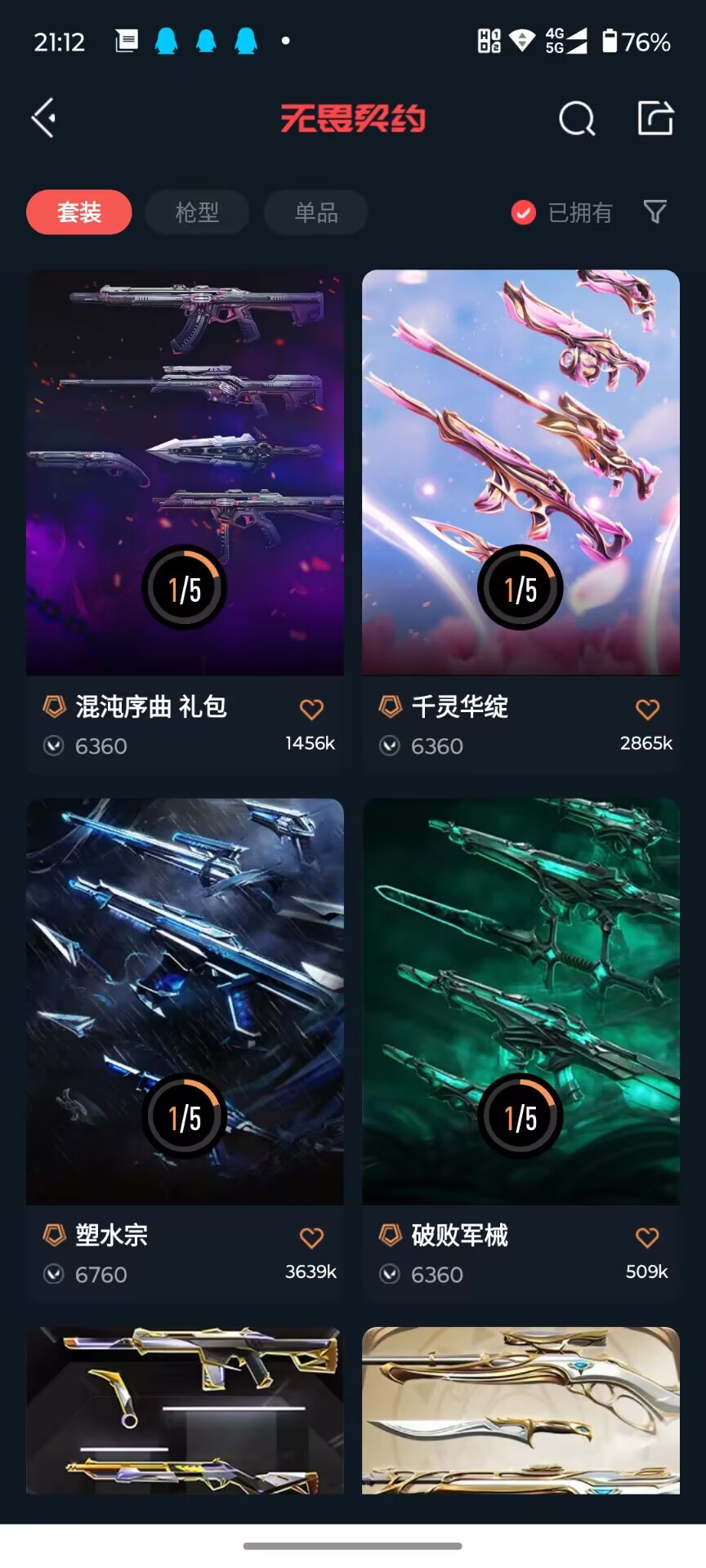Image resolution: width=706 pixels, height=1568 pixels.
Task: Select the 套装 tab
Action: (79, 212)
